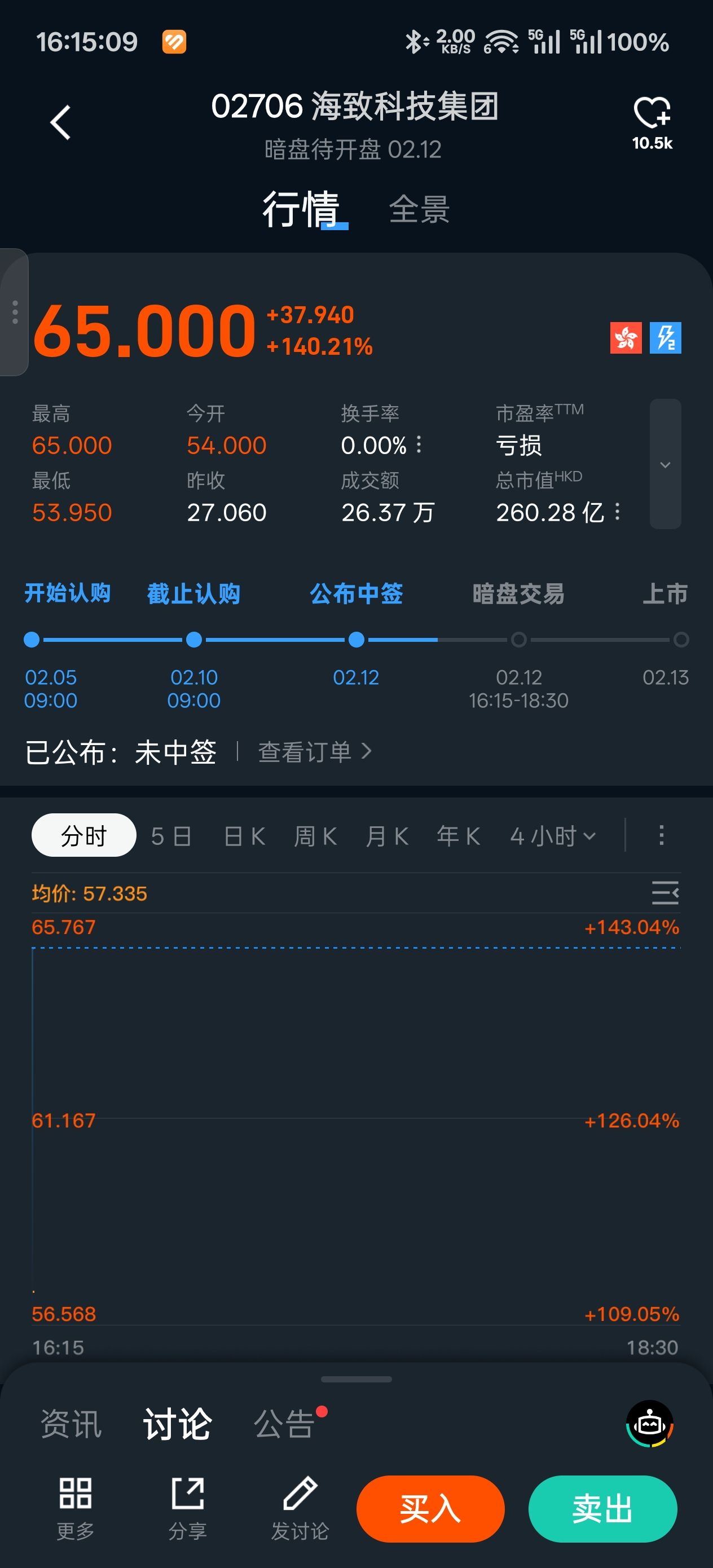This screenshot has height=1568, width=713.
Task: Open the AI assistant robot icon
Action: [x=649, y=1423]
